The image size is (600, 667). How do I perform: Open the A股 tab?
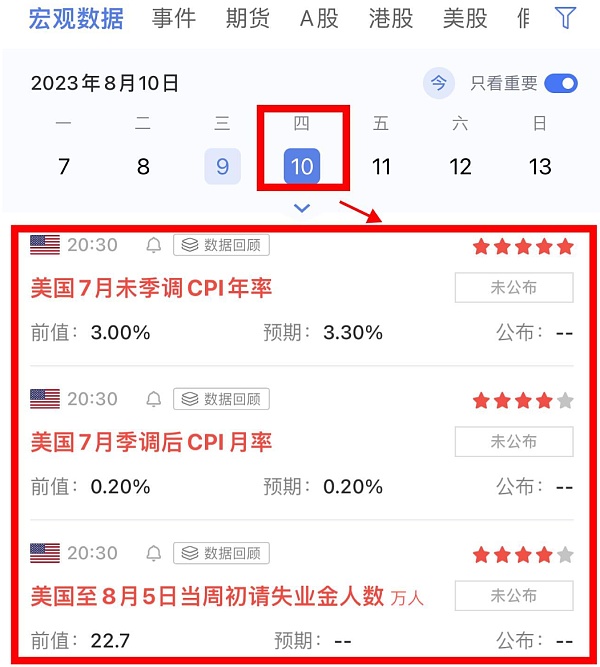(319, 18)
